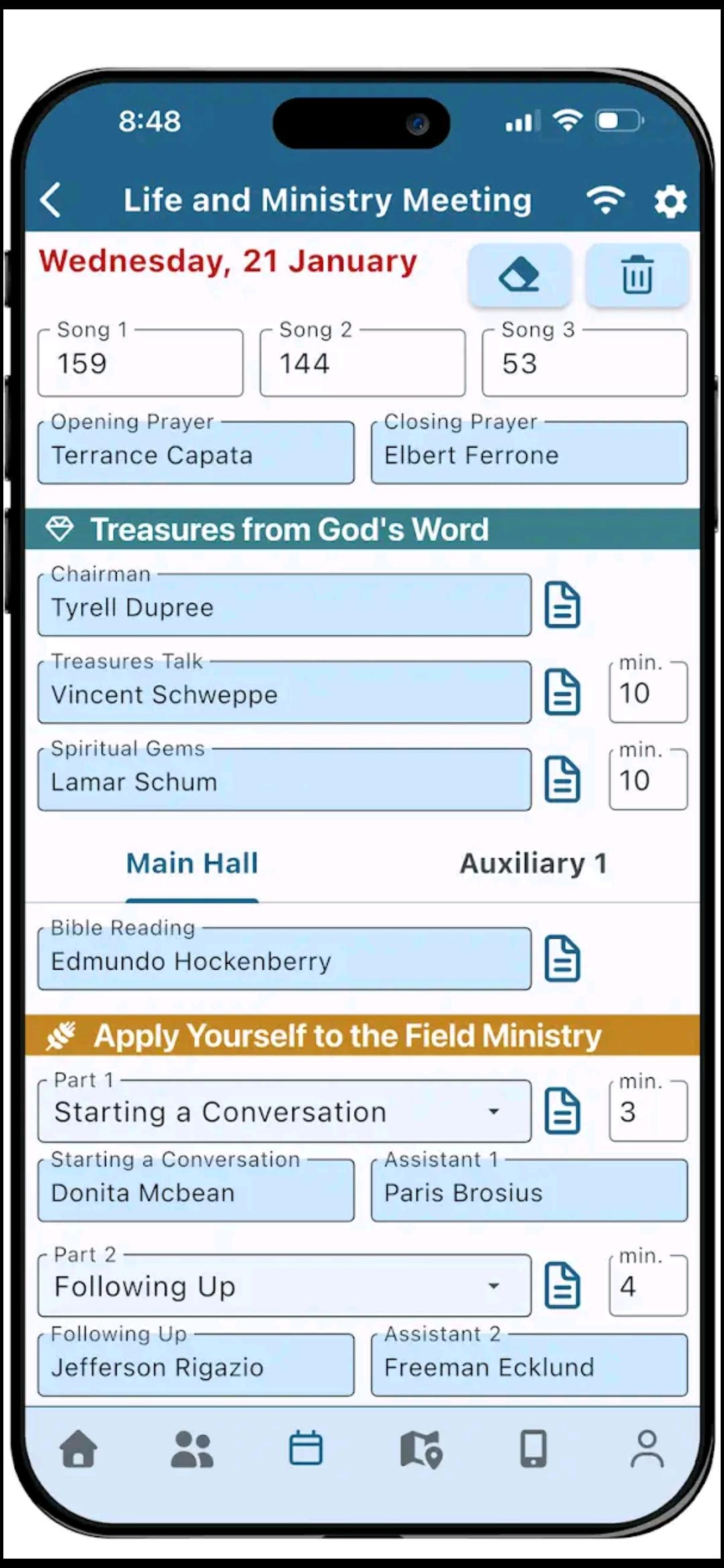724x1568 pixels.
Task: Change the Closing Prayer assignee
Action: pos(529,454)
